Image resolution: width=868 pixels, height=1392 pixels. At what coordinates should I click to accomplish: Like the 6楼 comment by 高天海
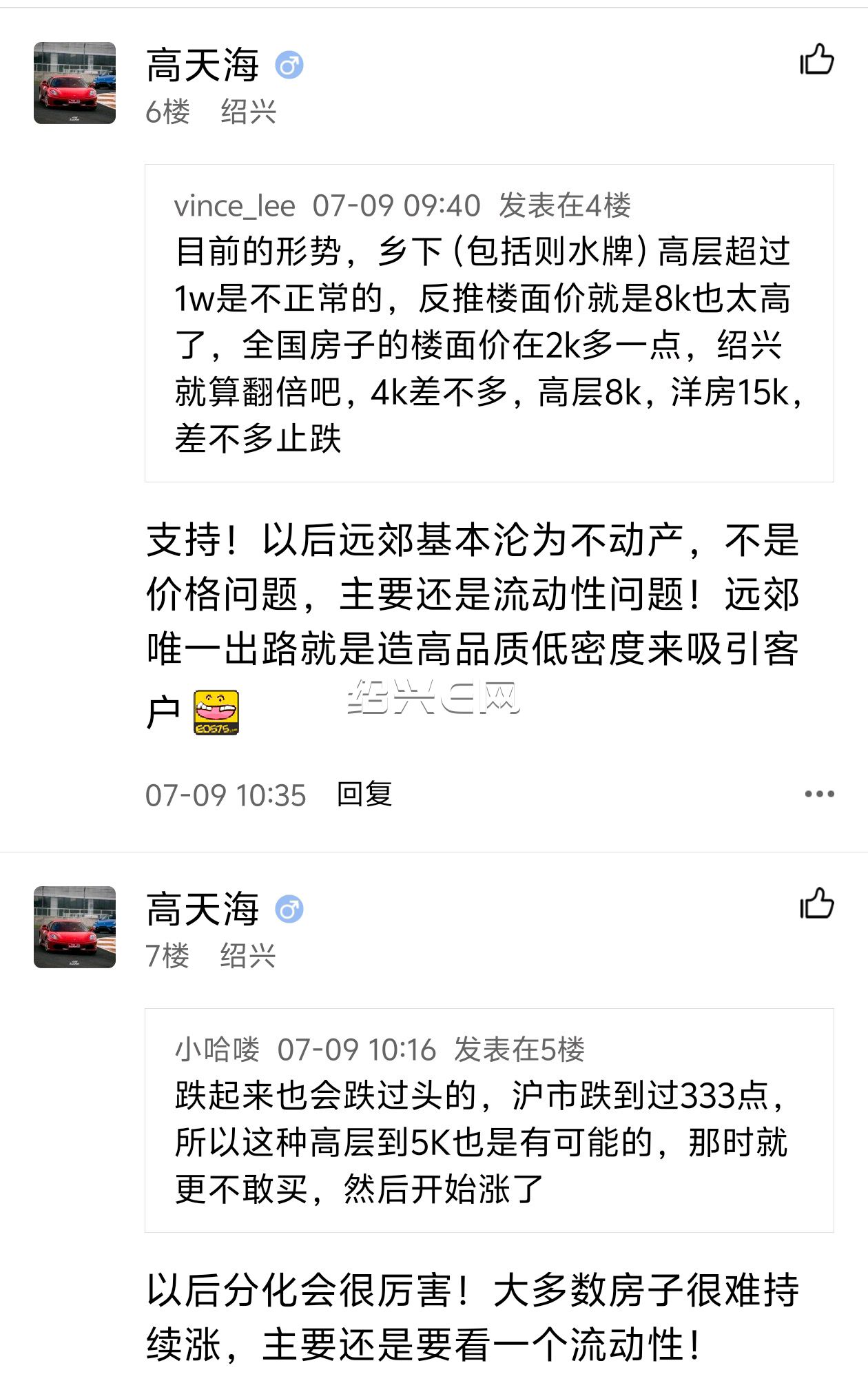tap(817, 59)
